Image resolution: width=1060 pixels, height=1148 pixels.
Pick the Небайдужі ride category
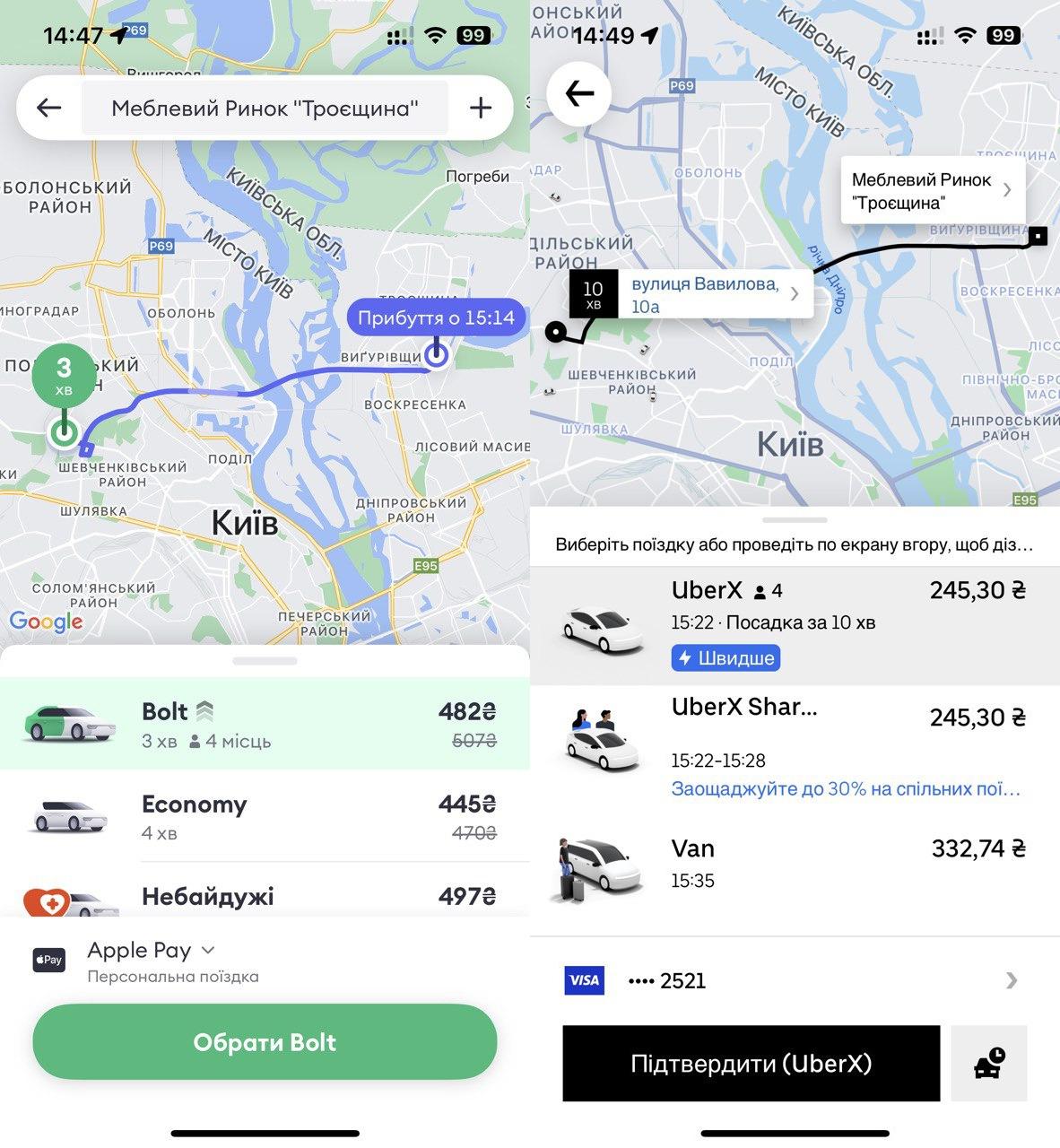tap(265, 896)
